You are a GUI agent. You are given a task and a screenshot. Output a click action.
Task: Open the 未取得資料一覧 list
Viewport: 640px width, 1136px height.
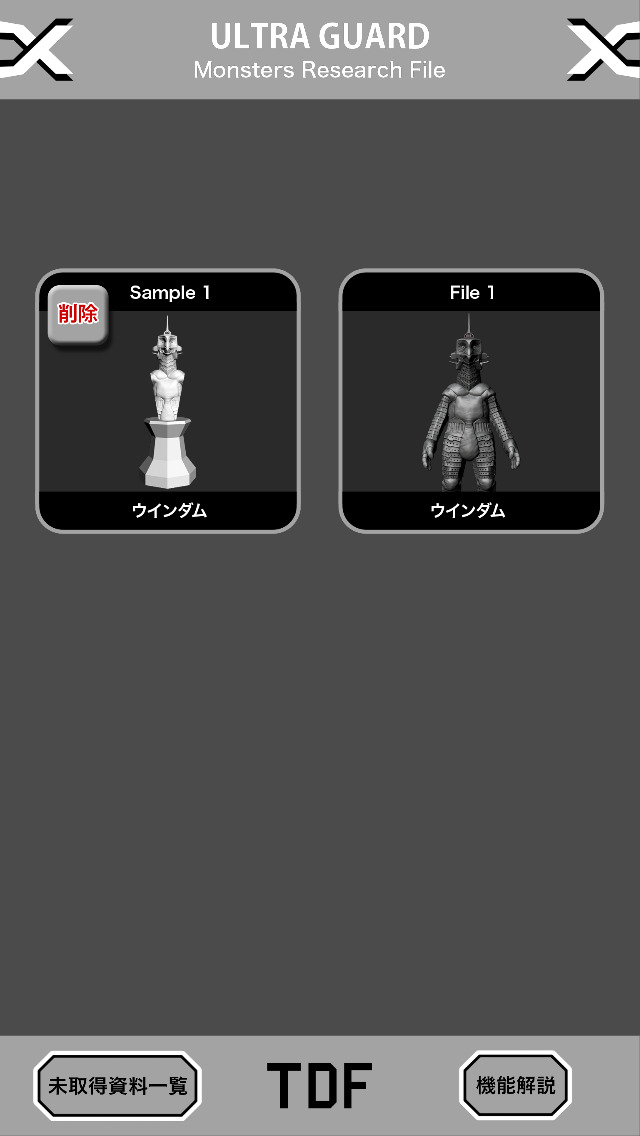(118, 1085)
